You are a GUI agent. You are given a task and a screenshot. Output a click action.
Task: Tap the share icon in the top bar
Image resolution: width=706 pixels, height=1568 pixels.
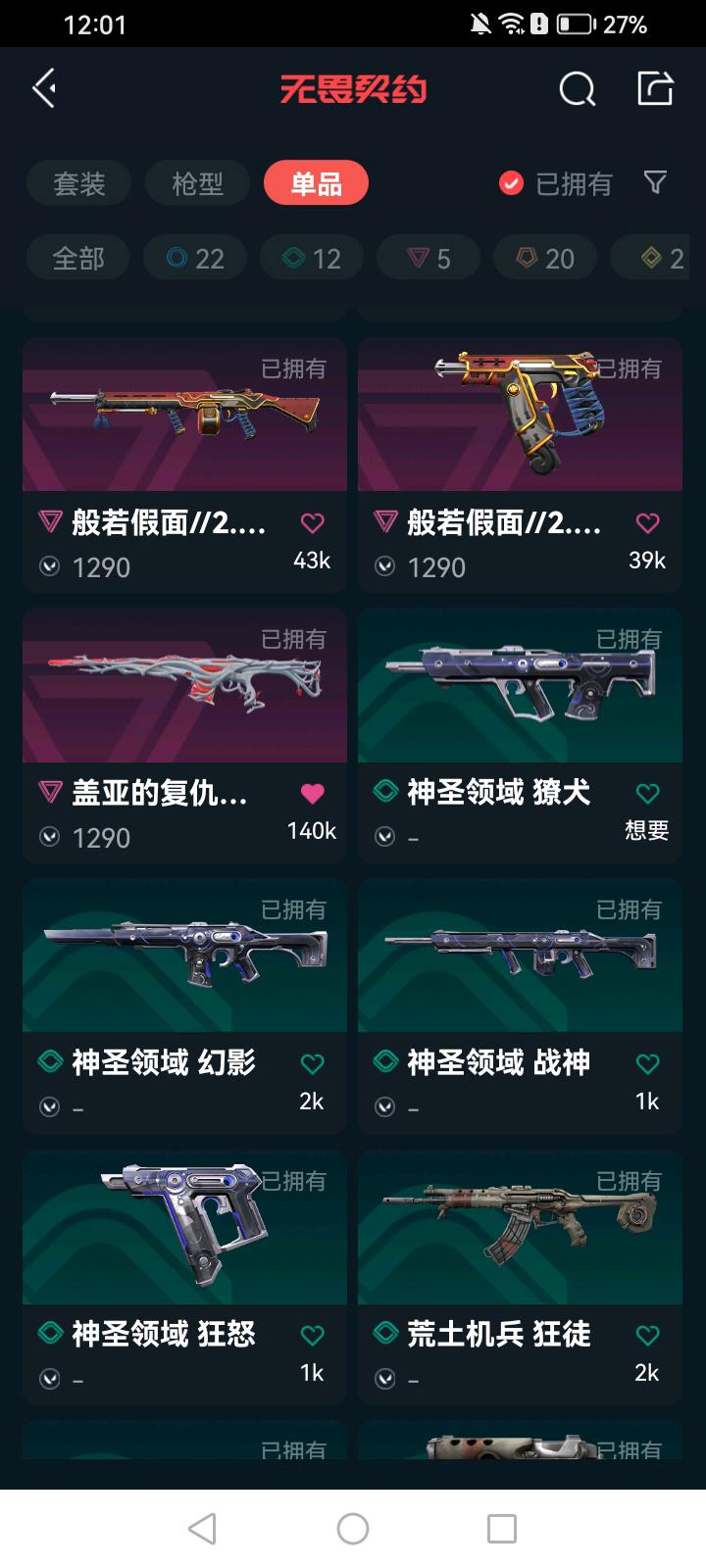[x=654, y=88]
